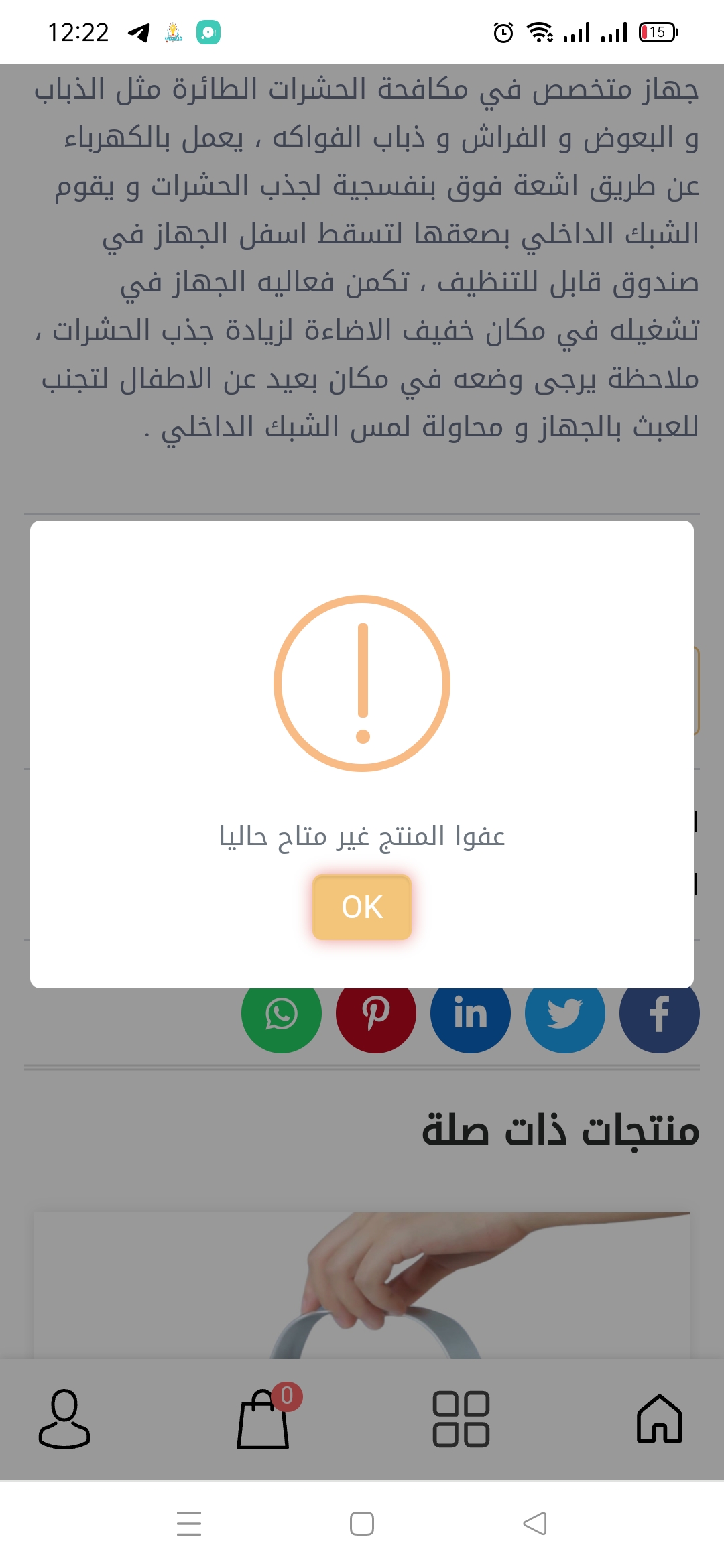Open the shopping bag cart
Image resolution: width=724 pixels, height=1568 pixels.
(263, 1419)
